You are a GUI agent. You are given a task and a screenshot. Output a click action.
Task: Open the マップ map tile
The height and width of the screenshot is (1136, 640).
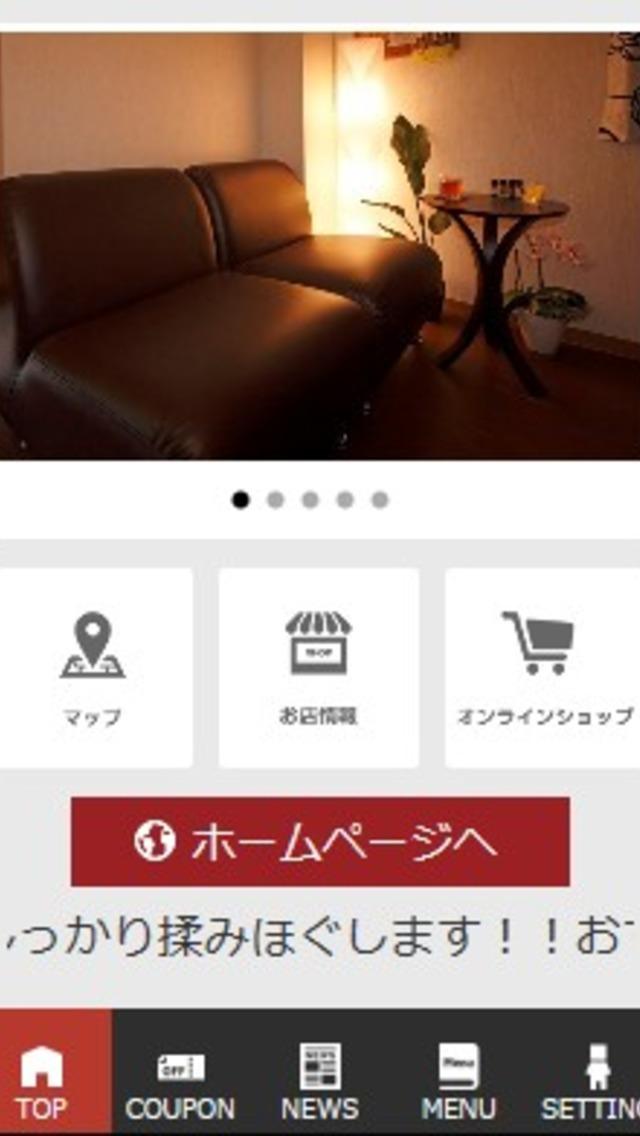pos(93,667)
